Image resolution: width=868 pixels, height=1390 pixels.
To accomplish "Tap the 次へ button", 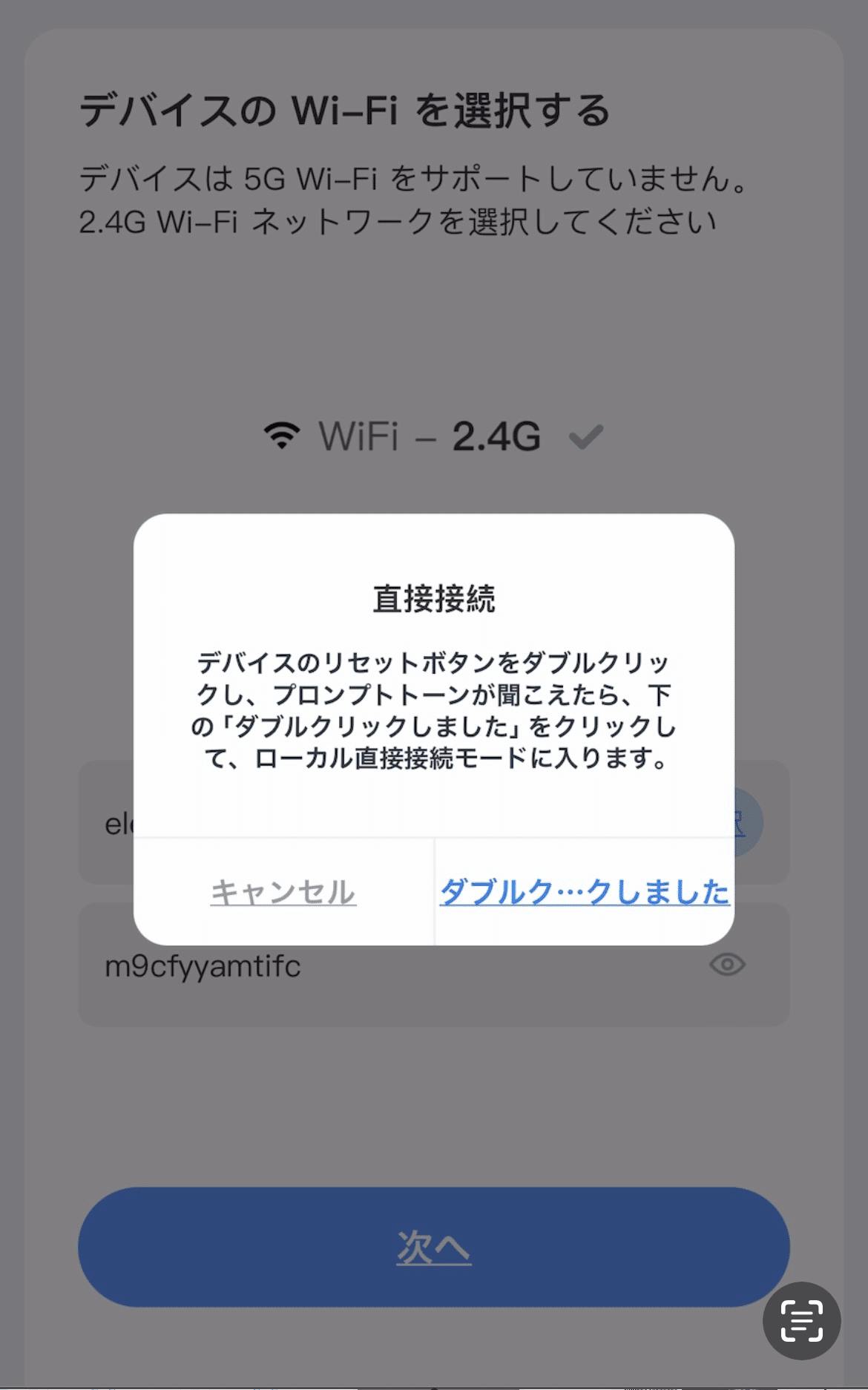I will tap(434, 1247).
